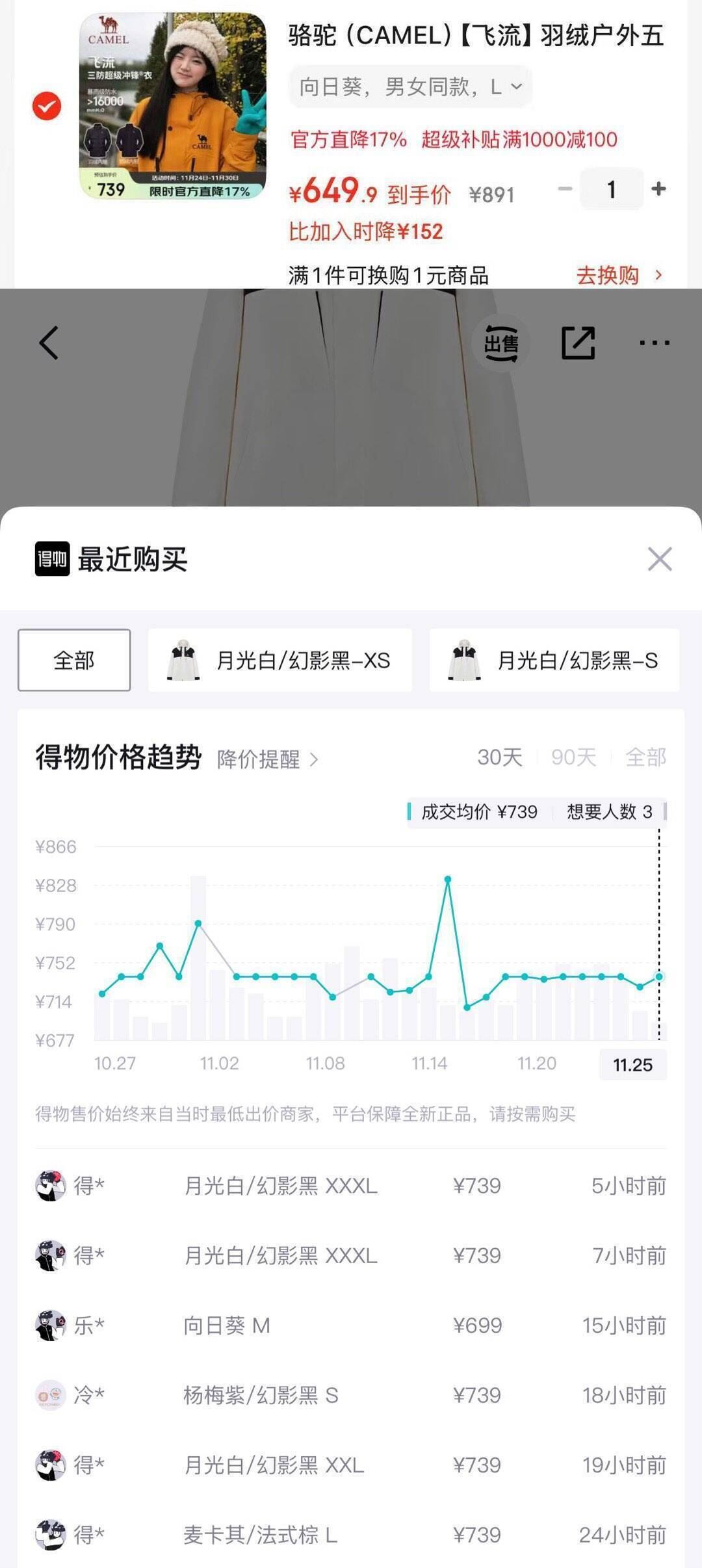Screen dimensions: 702x1568
Task: Close the 最近购买 sheet
Action: [660, 559]
